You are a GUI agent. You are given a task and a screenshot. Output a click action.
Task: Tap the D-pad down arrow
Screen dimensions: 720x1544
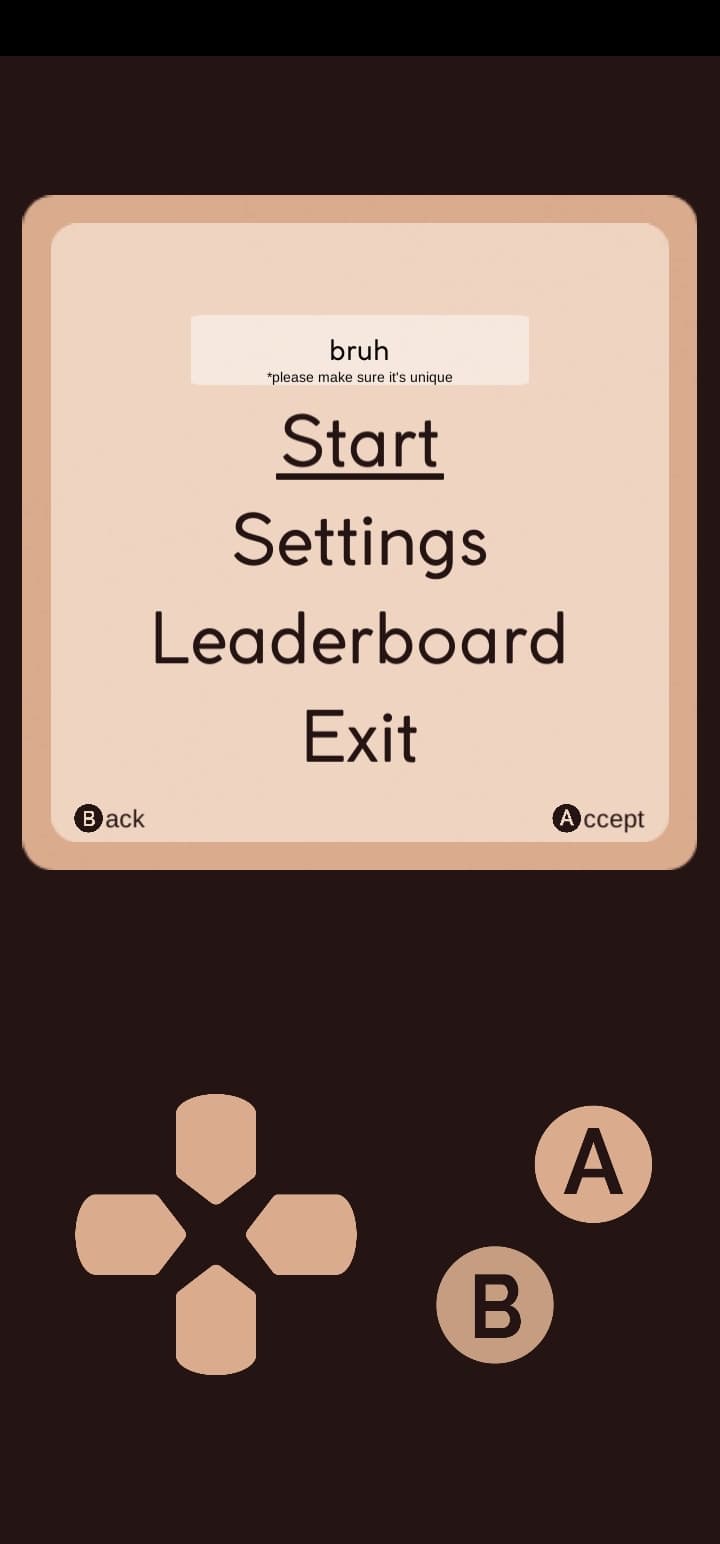point(216,1320)
